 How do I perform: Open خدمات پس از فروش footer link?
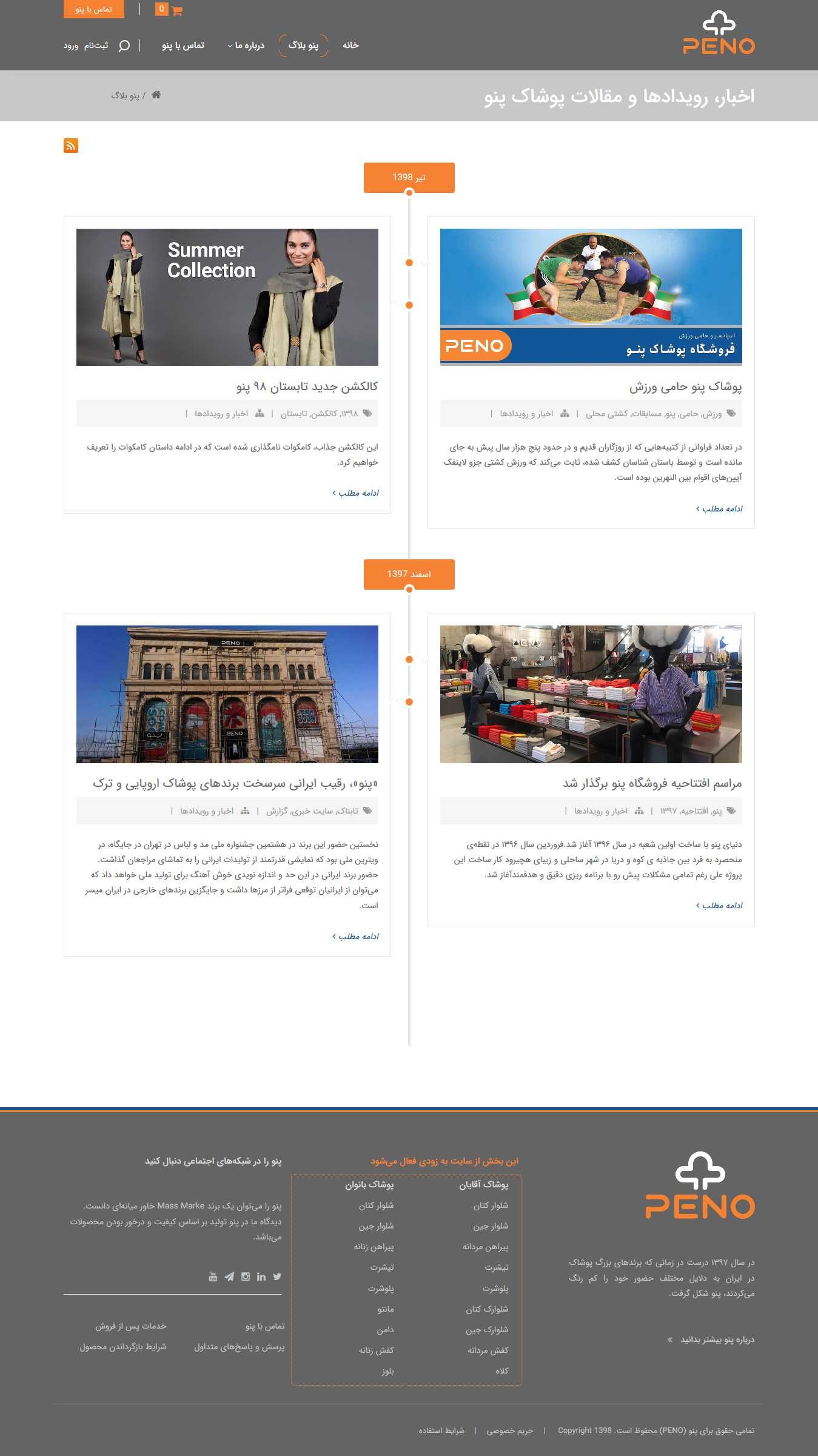tap(130, 1326)
